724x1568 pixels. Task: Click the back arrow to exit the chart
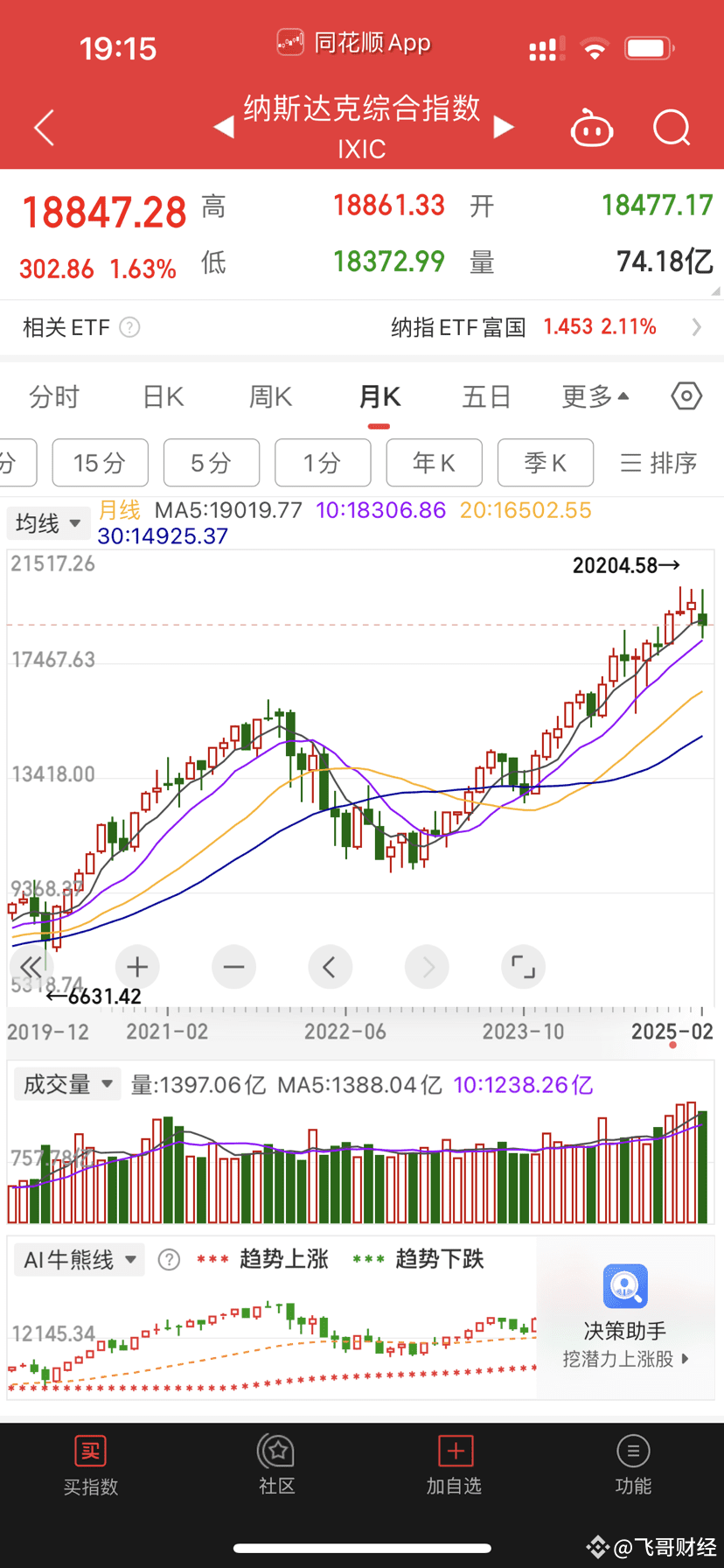(44, 127)
